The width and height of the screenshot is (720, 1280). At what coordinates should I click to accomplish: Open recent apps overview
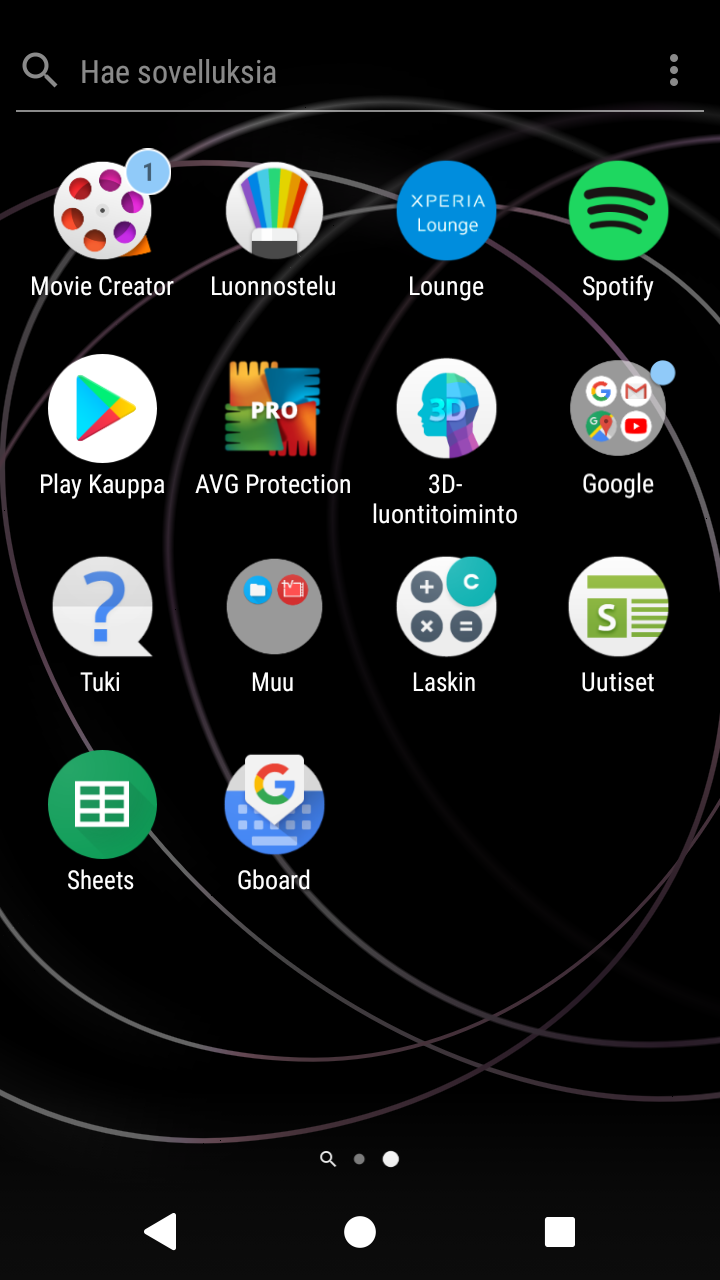[560, 1232]
